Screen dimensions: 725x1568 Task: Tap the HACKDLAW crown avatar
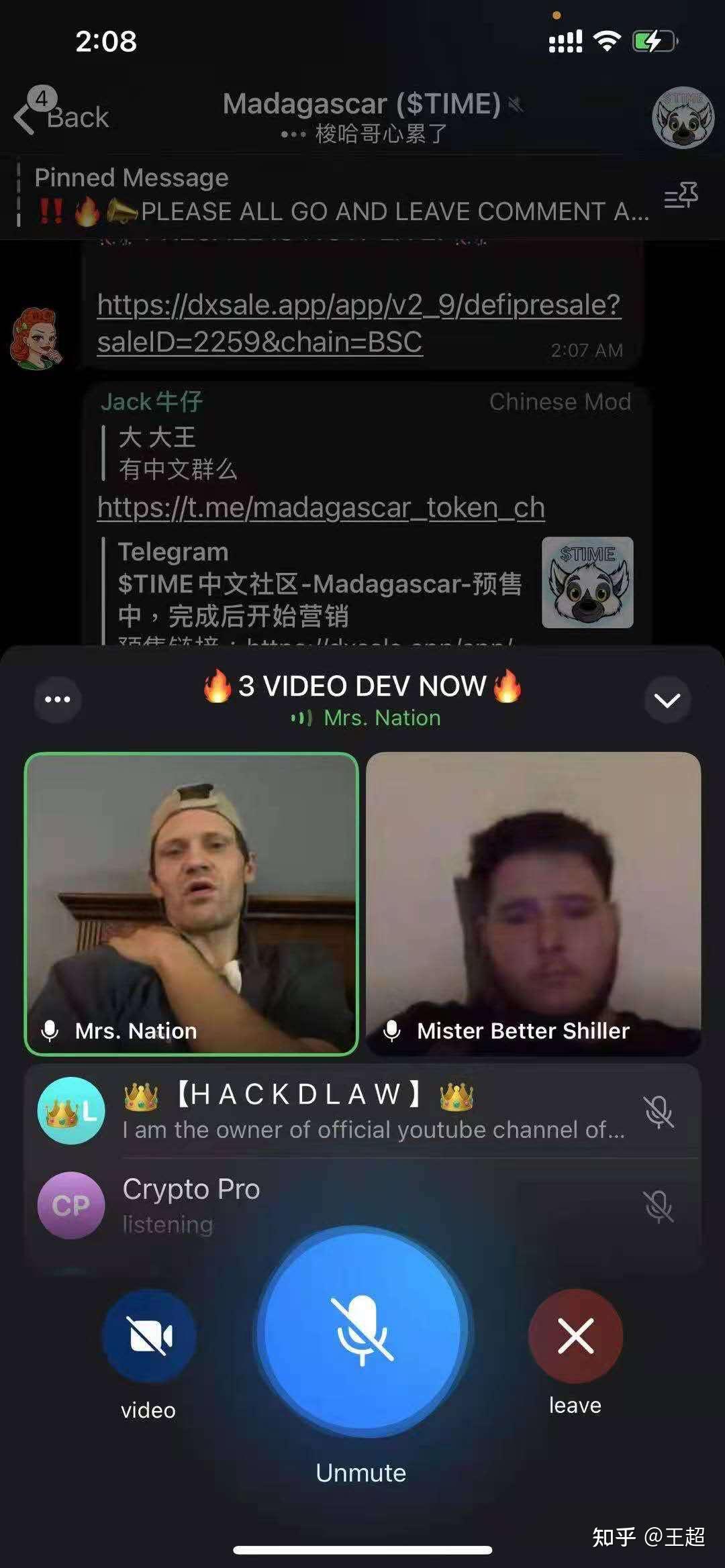pyautogui.click(x=71, y=1110)
